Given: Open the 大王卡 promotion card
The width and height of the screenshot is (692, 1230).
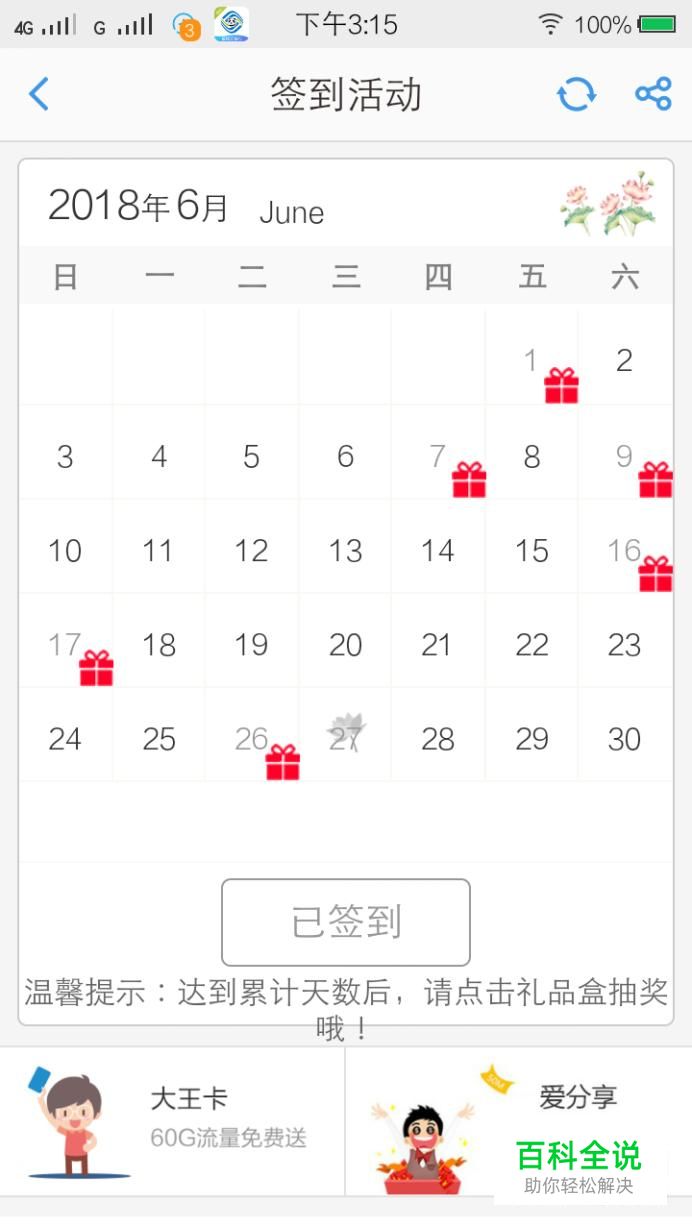Looking at the screenshot, I should (x=172, y=1121).
